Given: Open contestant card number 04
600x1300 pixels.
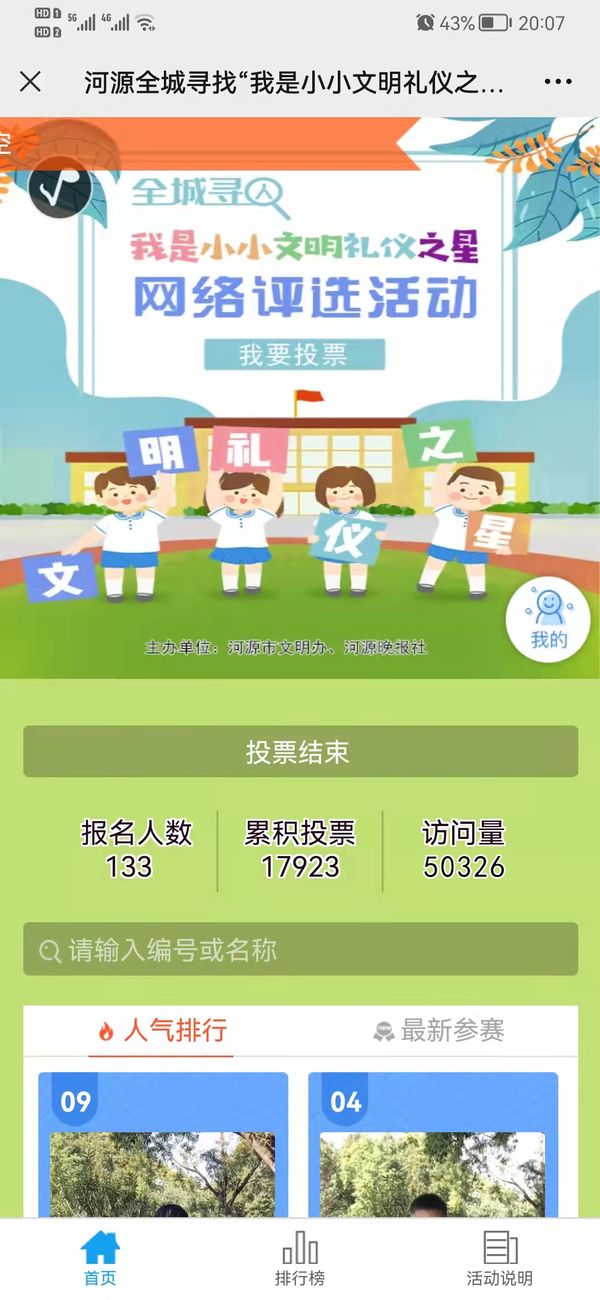Looking at the screenshot, I should pos(432,1150).
